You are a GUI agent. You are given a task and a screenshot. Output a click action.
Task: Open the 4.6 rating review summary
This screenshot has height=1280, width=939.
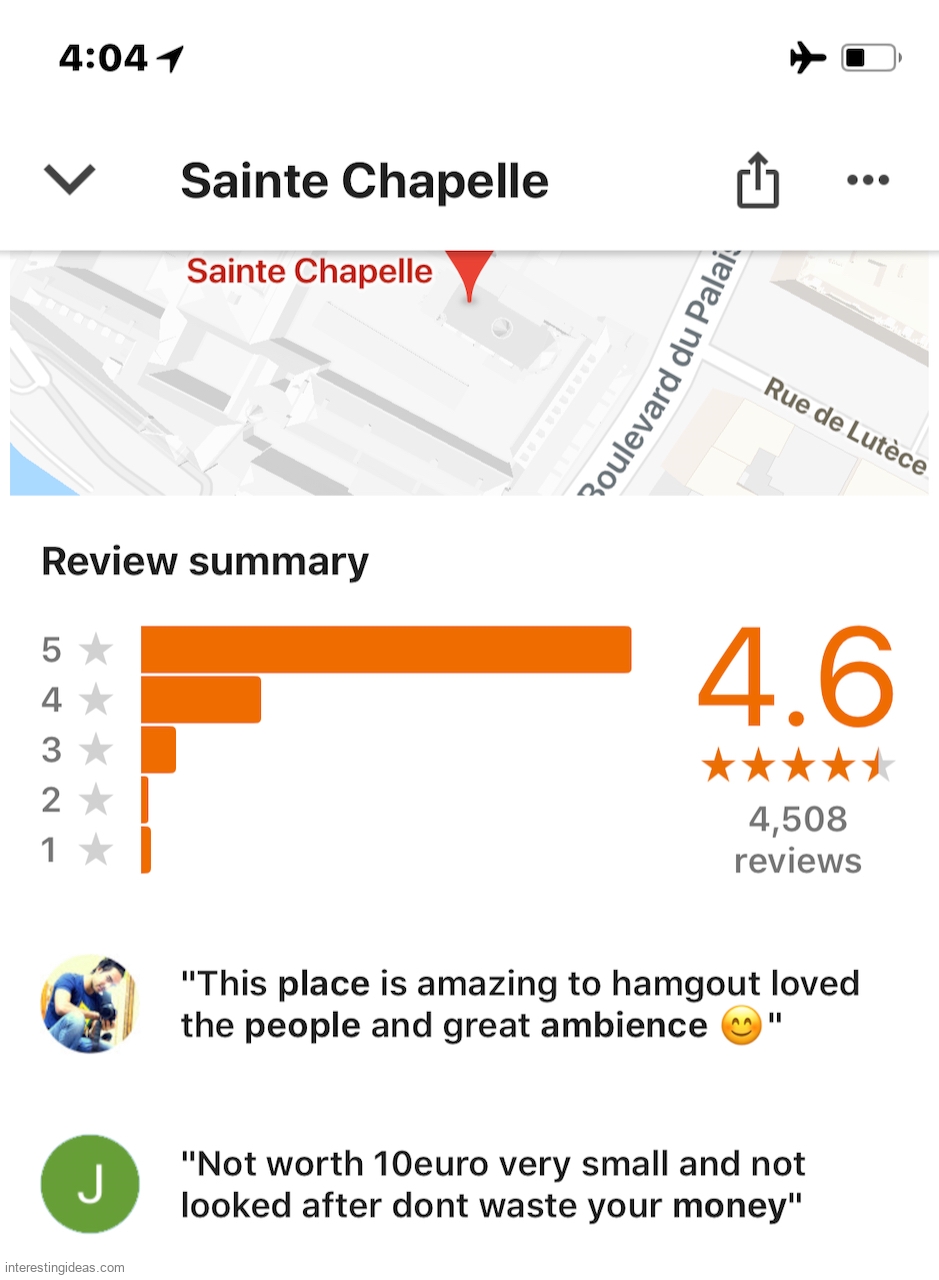[796, 746]
